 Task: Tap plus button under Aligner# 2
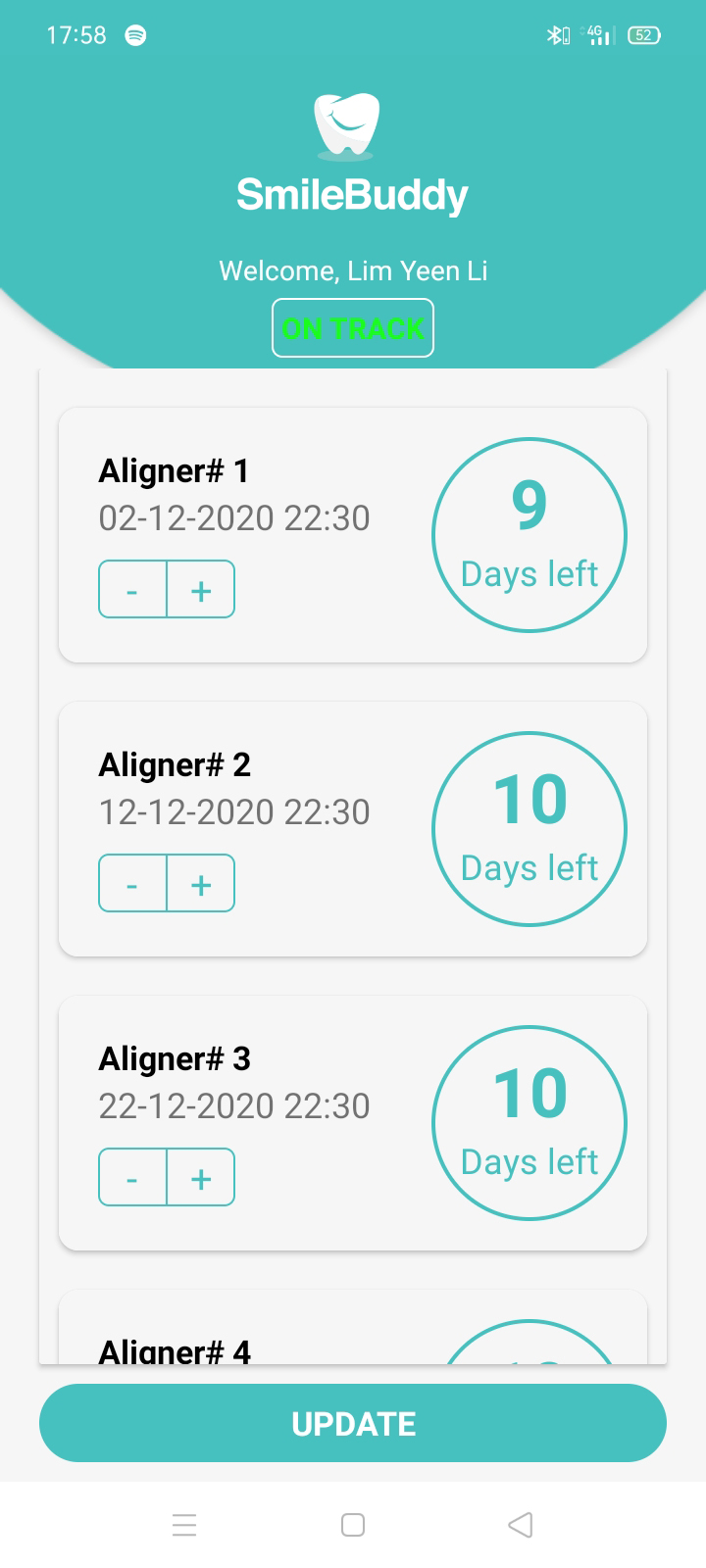pos(201,883)
